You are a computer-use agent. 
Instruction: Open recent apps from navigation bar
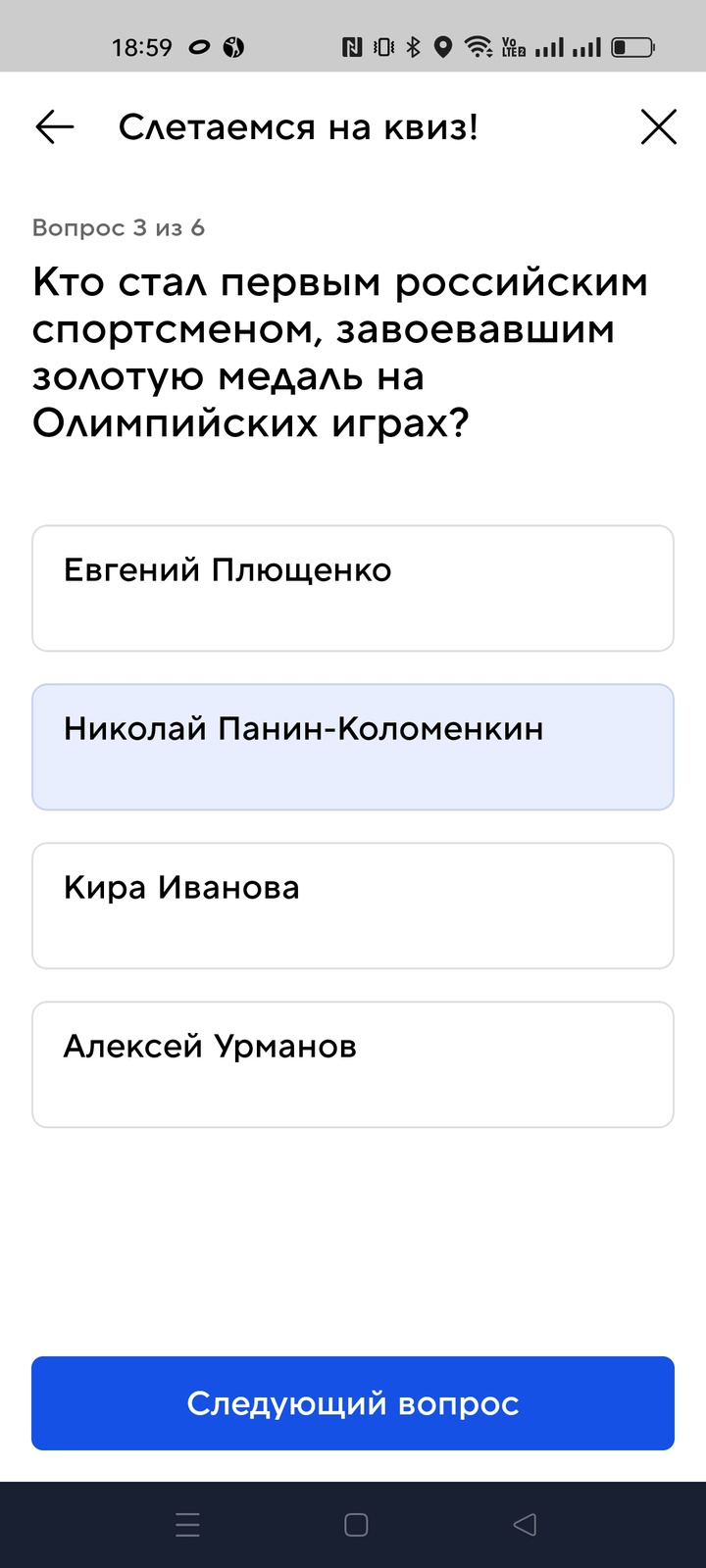(x=187, y=1525)
